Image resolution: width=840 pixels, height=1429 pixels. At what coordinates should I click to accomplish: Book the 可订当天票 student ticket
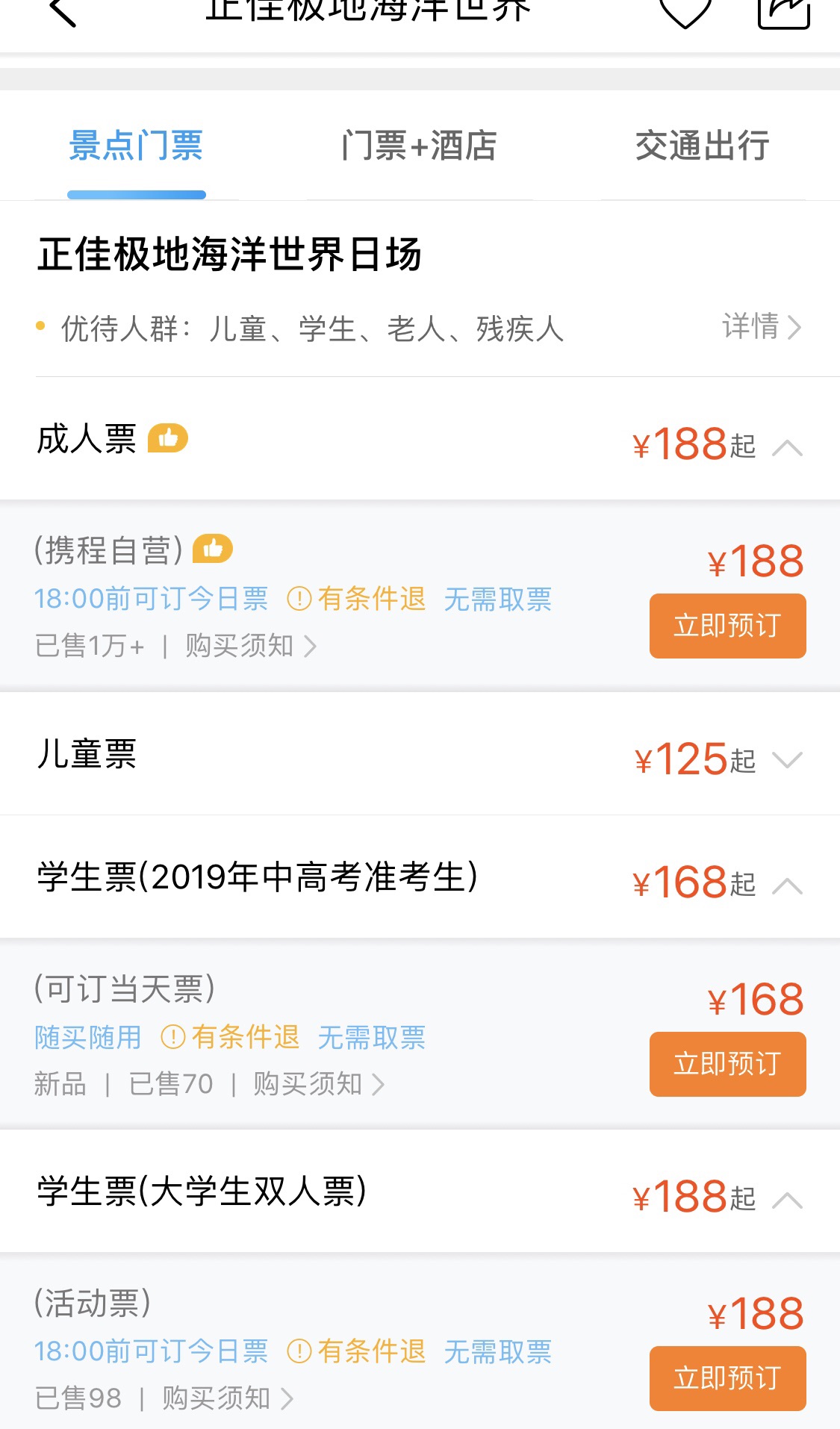(727, 1064)
